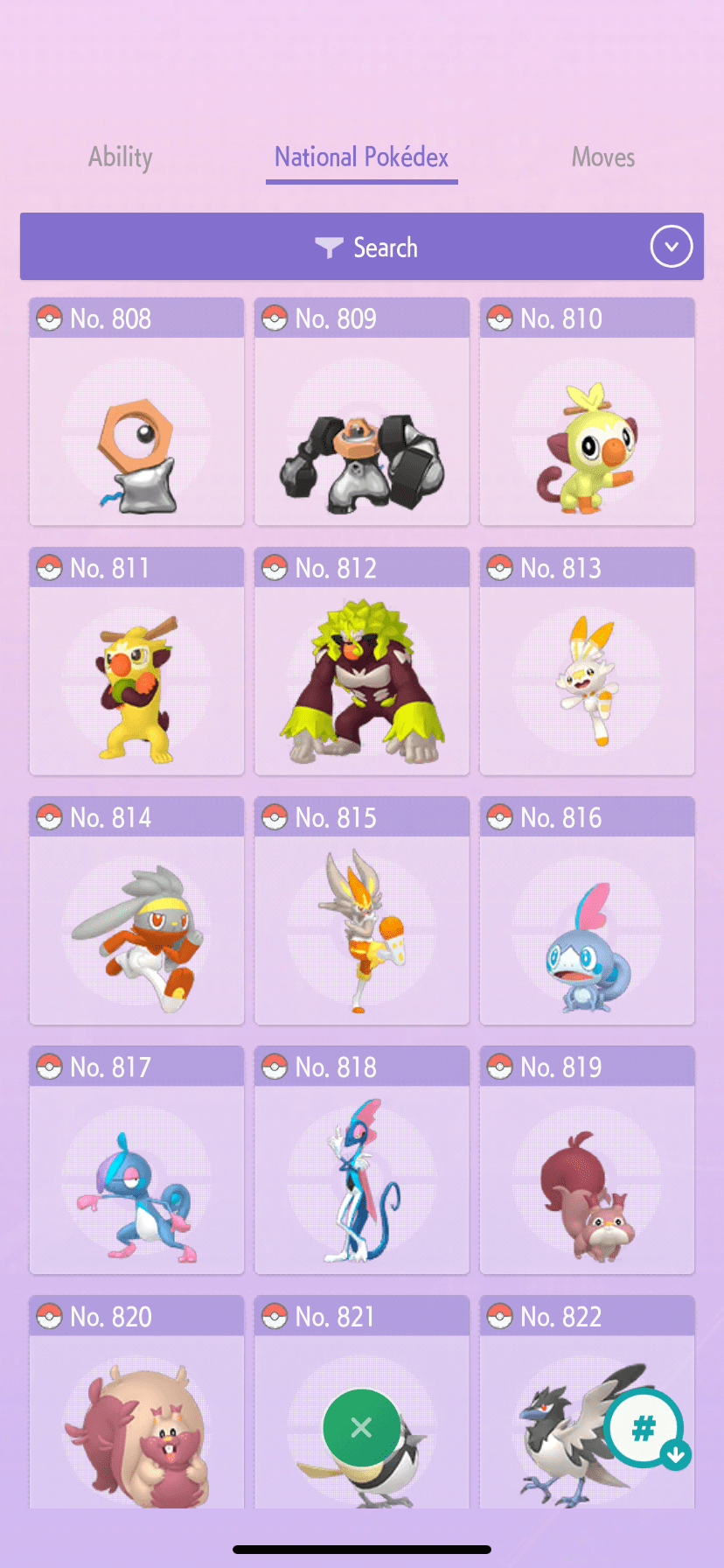Screen dimensions: 724x1568
Task: Open Pokémon No. 809 entry
Action: click(x=361, y=412)
